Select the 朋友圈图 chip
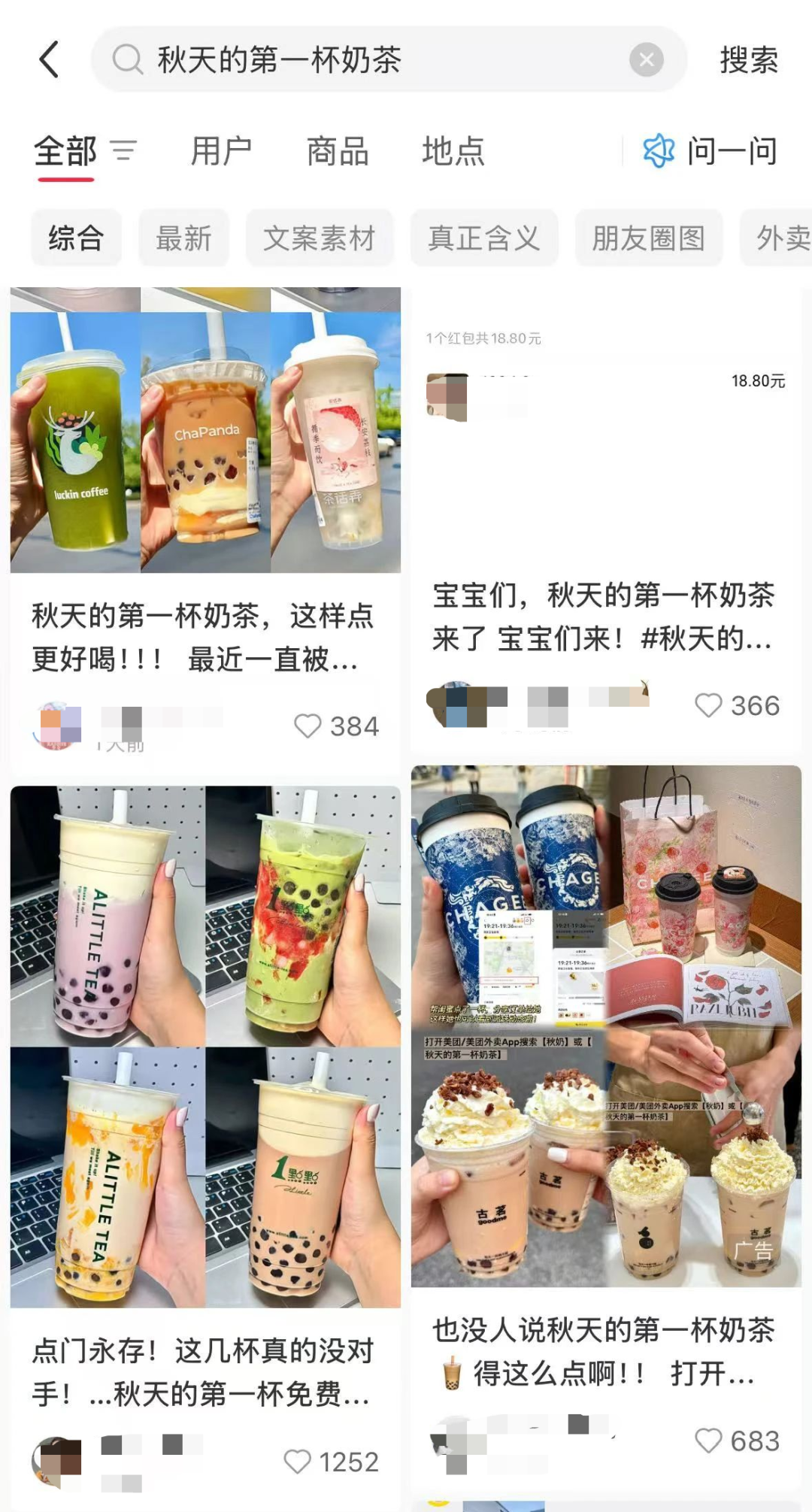This screenshot has height=1512, width=812. tap(648, 238)
